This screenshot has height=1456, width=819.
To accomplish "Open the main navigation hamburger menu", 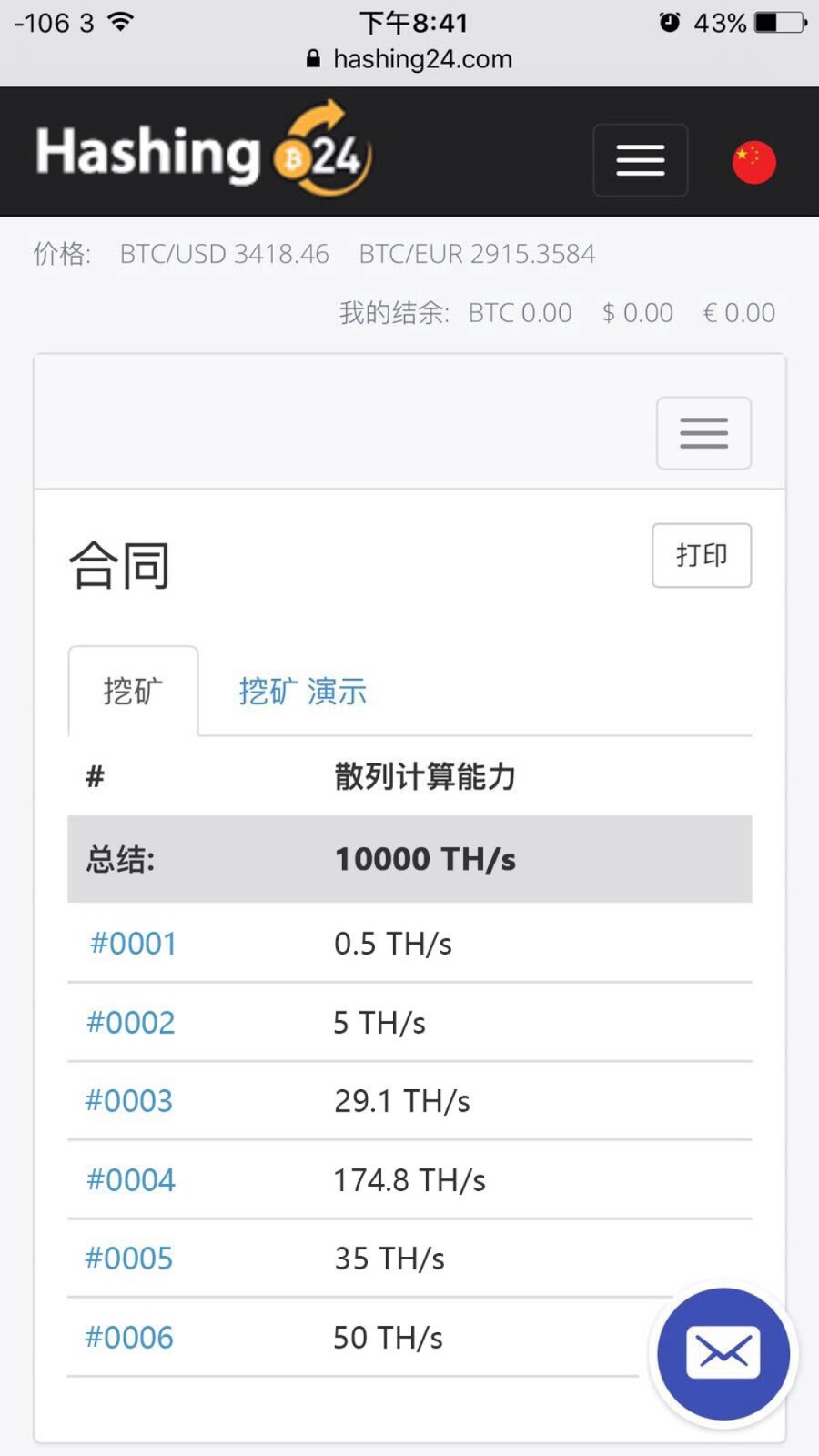I will pos(640,160).
